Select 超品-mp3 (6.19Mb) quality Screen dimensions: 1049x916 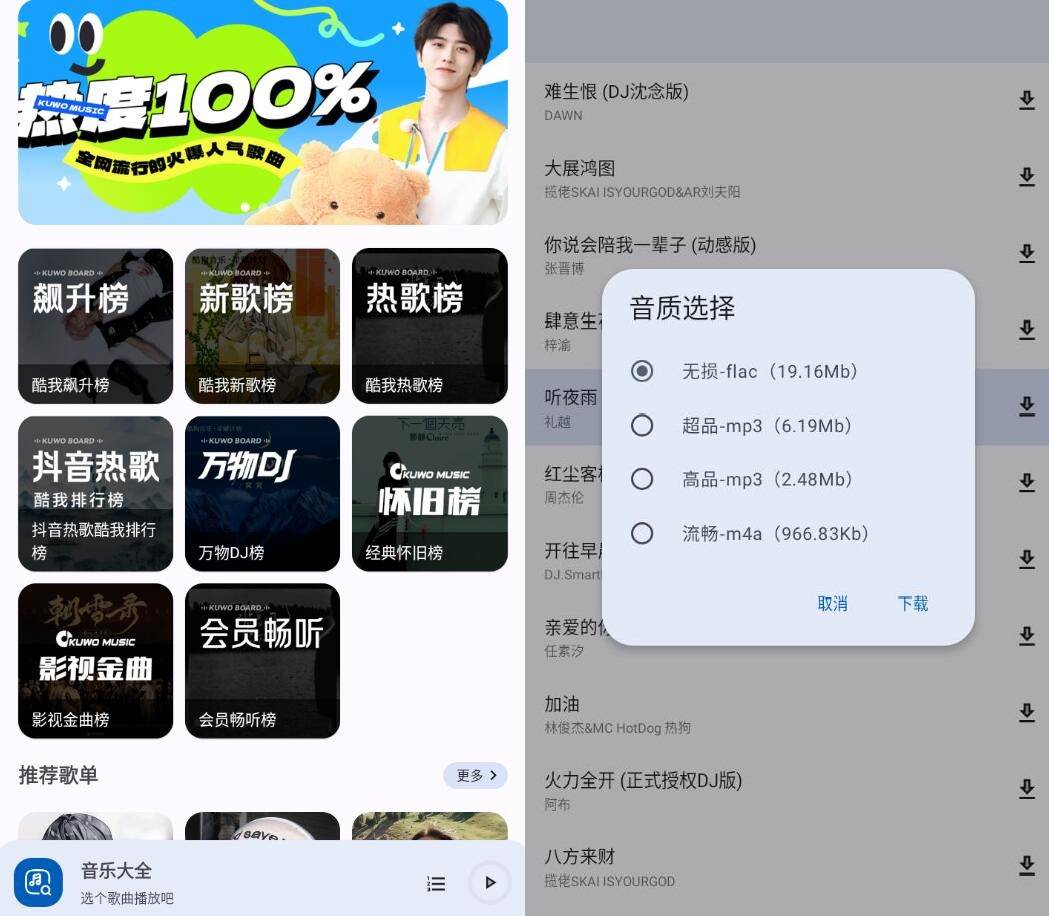642,426
